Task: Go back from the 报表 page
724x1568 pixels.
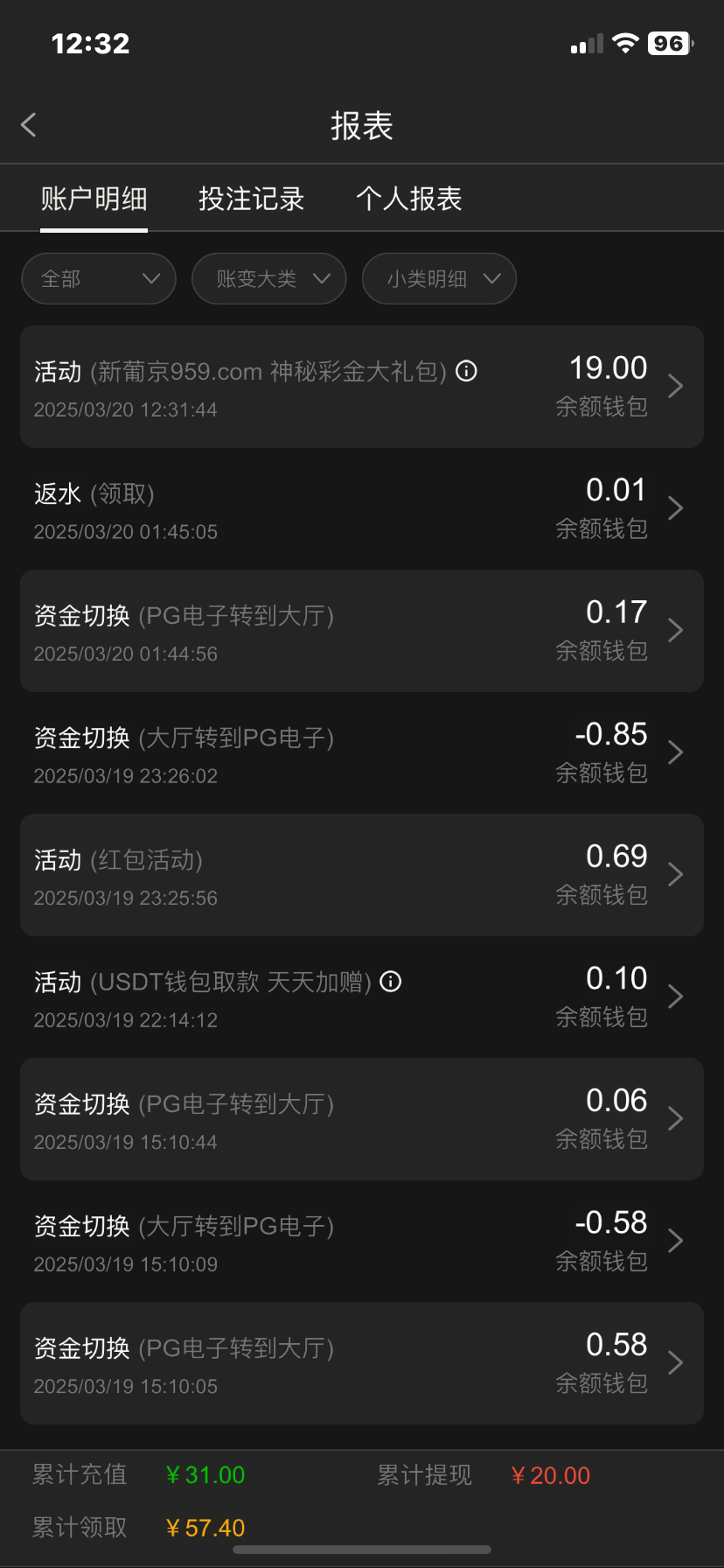Action: pyautogui.click(x=29, y=125)
